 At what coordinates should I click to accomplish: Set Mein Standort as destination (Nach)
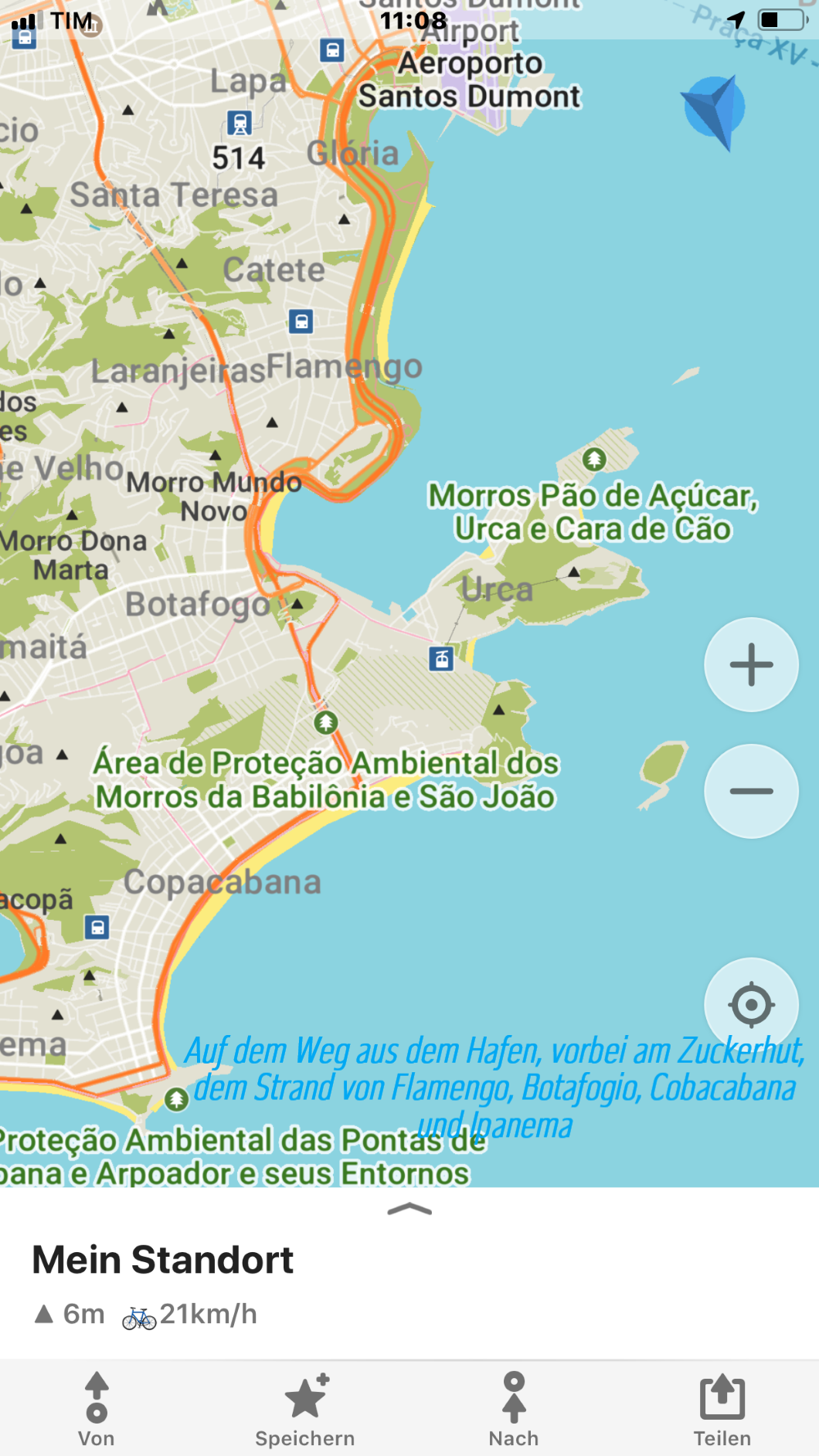coord(514,1409)
